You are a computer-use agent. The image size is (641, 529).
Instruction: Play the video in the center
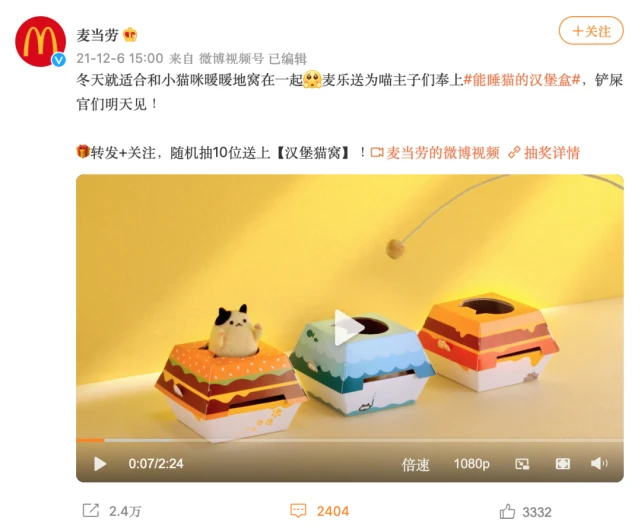click(350, 327)
